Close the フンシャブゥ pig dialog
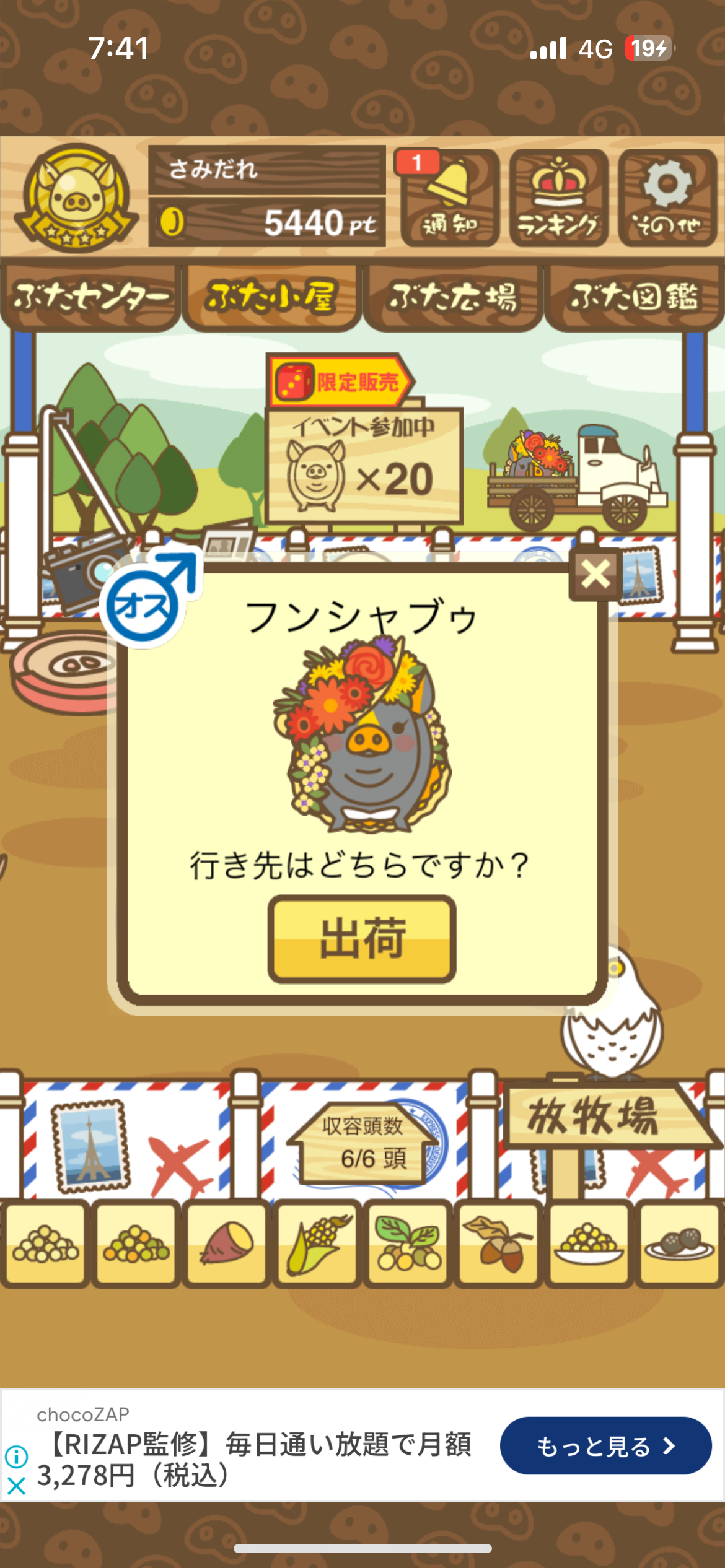This screenshot has width=725, height=1568. point(595,575)
